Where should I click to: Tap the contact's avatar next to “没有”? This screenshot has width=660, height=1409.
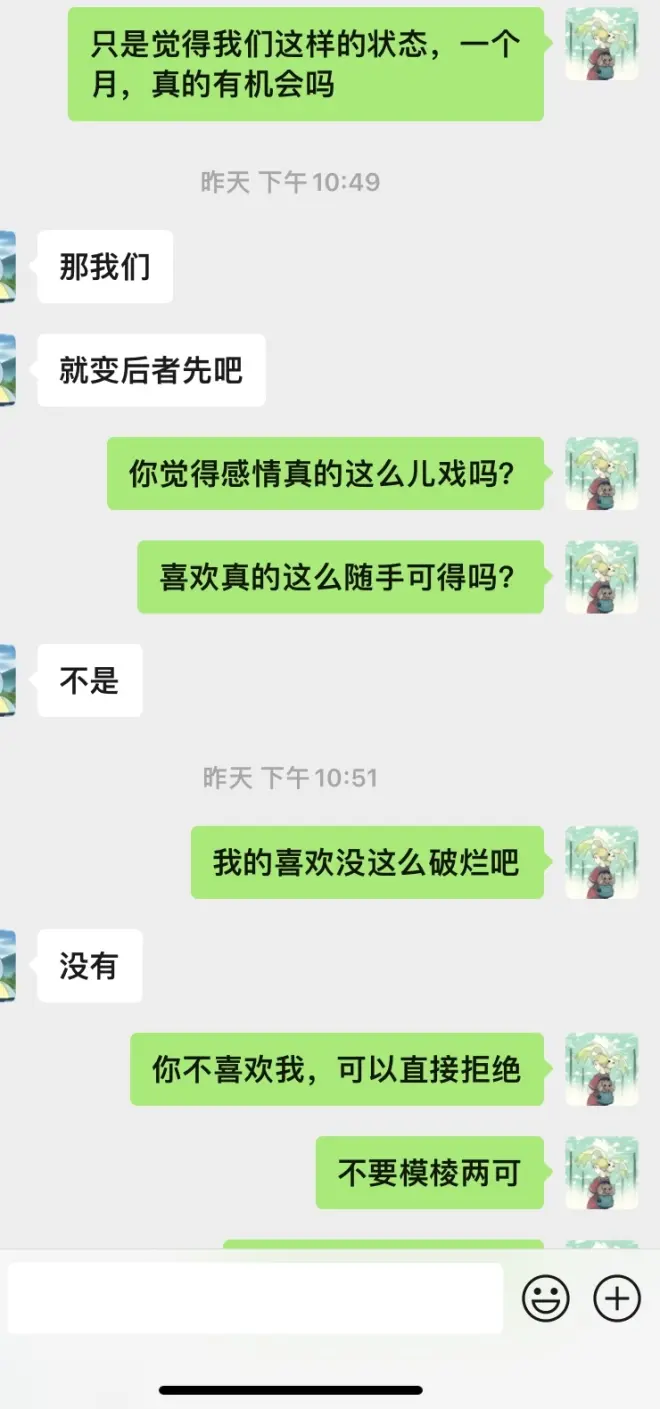pyautogui.click(x=8, y=965)
